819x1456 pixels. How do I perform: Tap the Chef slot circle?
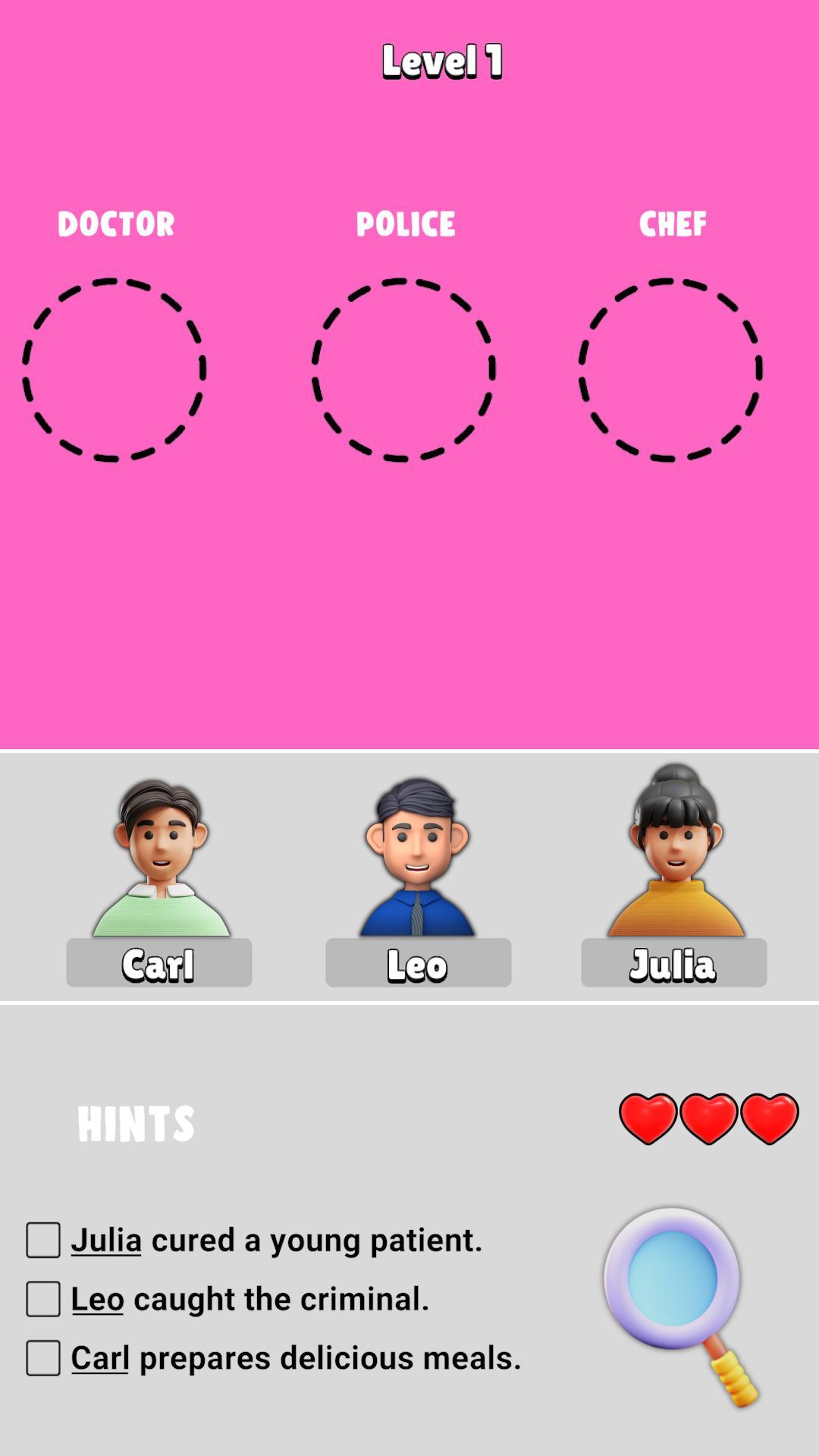tap(670, 369)
